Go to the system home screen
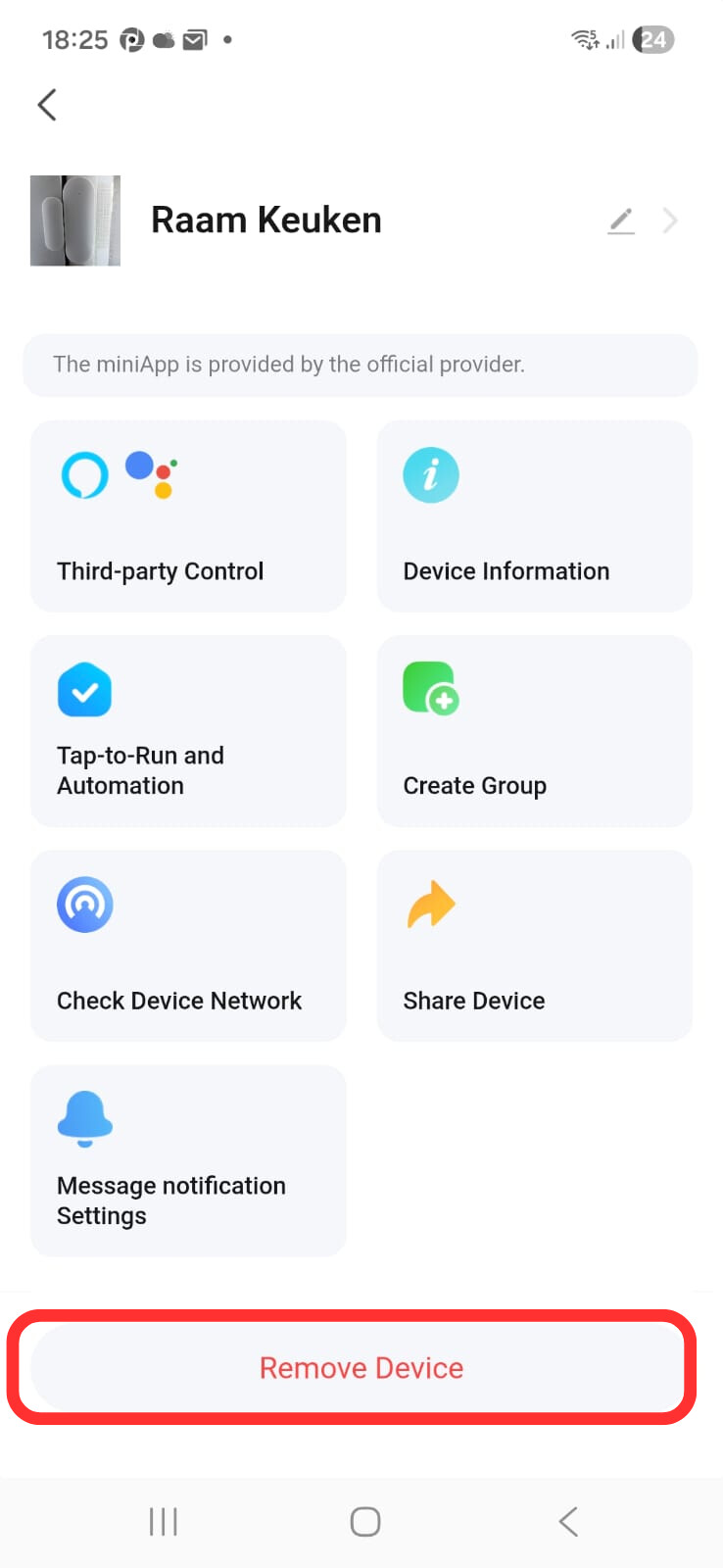 [364, 1521]
